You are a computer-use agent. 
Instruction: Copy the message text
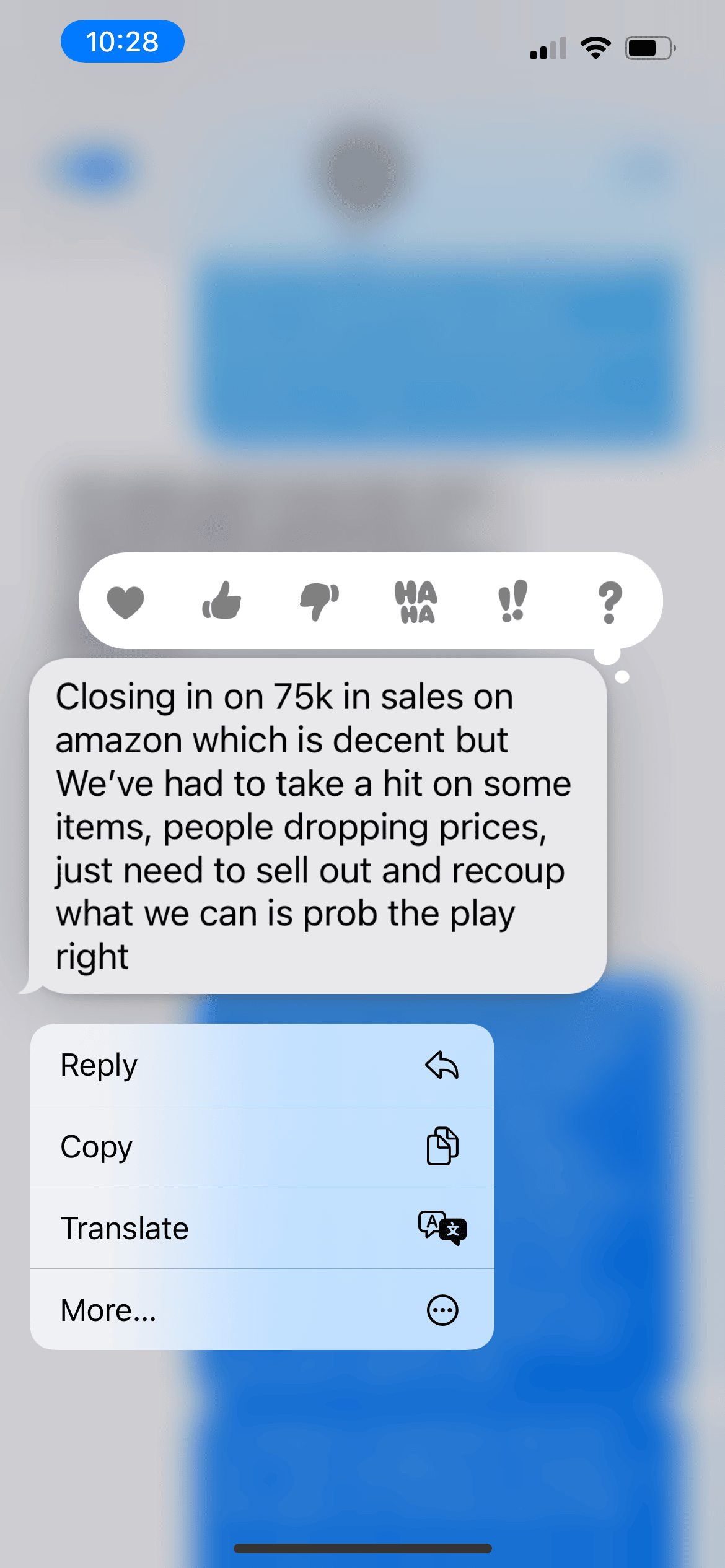[261, 1146]
